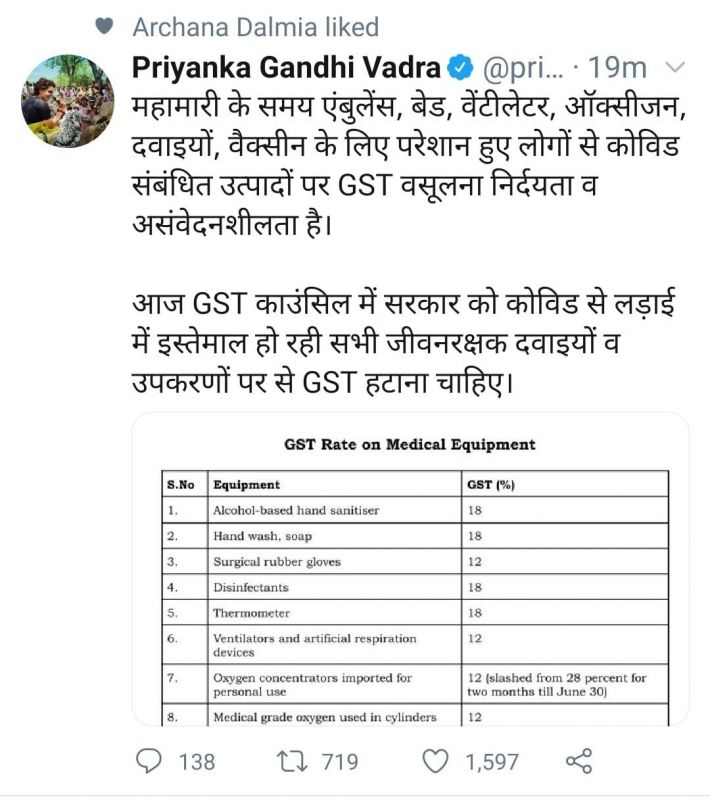Open Priyanka Gandhi Vadra's profile picture
The width and height of the screenshot is (710, 800).
(67, 101)
